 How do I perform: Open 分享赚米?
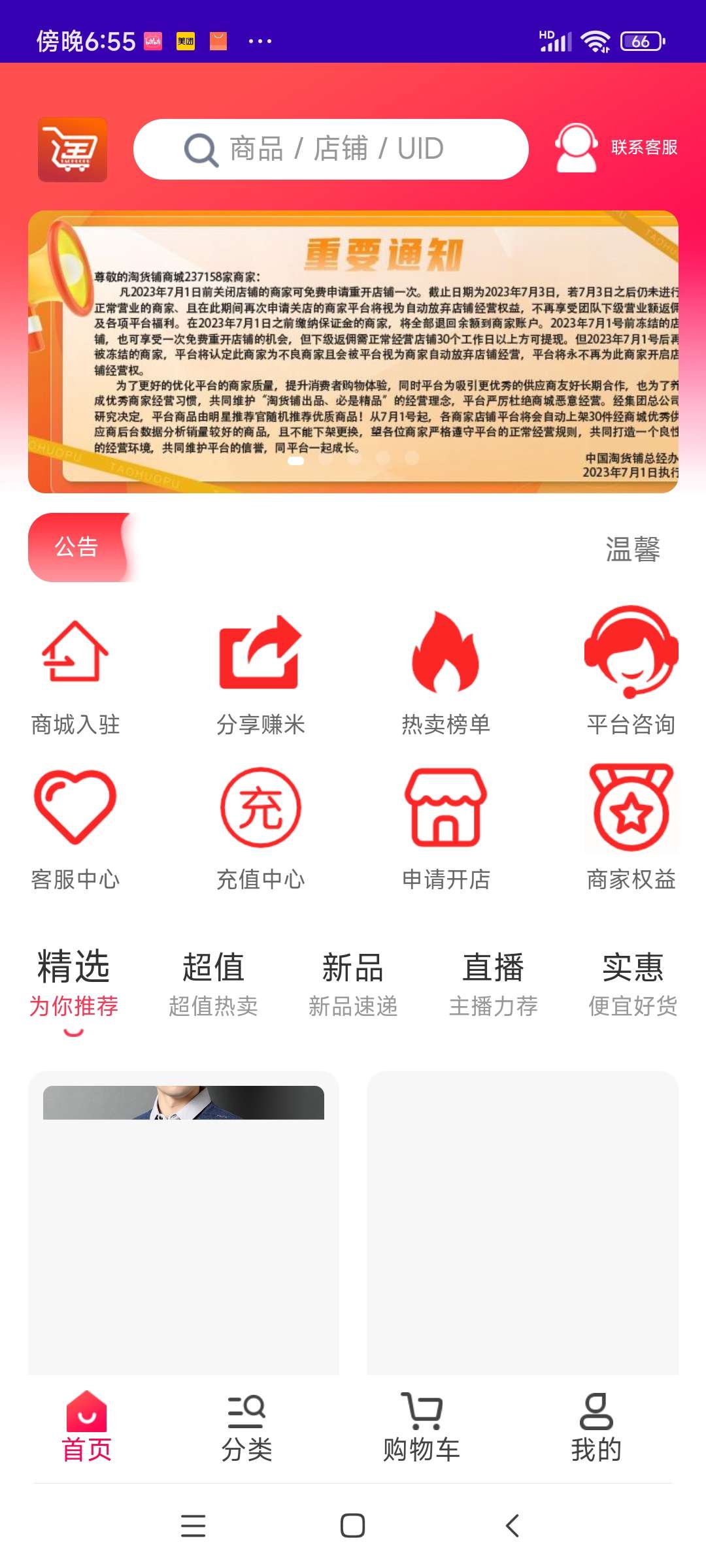click(x=260, y=673)
